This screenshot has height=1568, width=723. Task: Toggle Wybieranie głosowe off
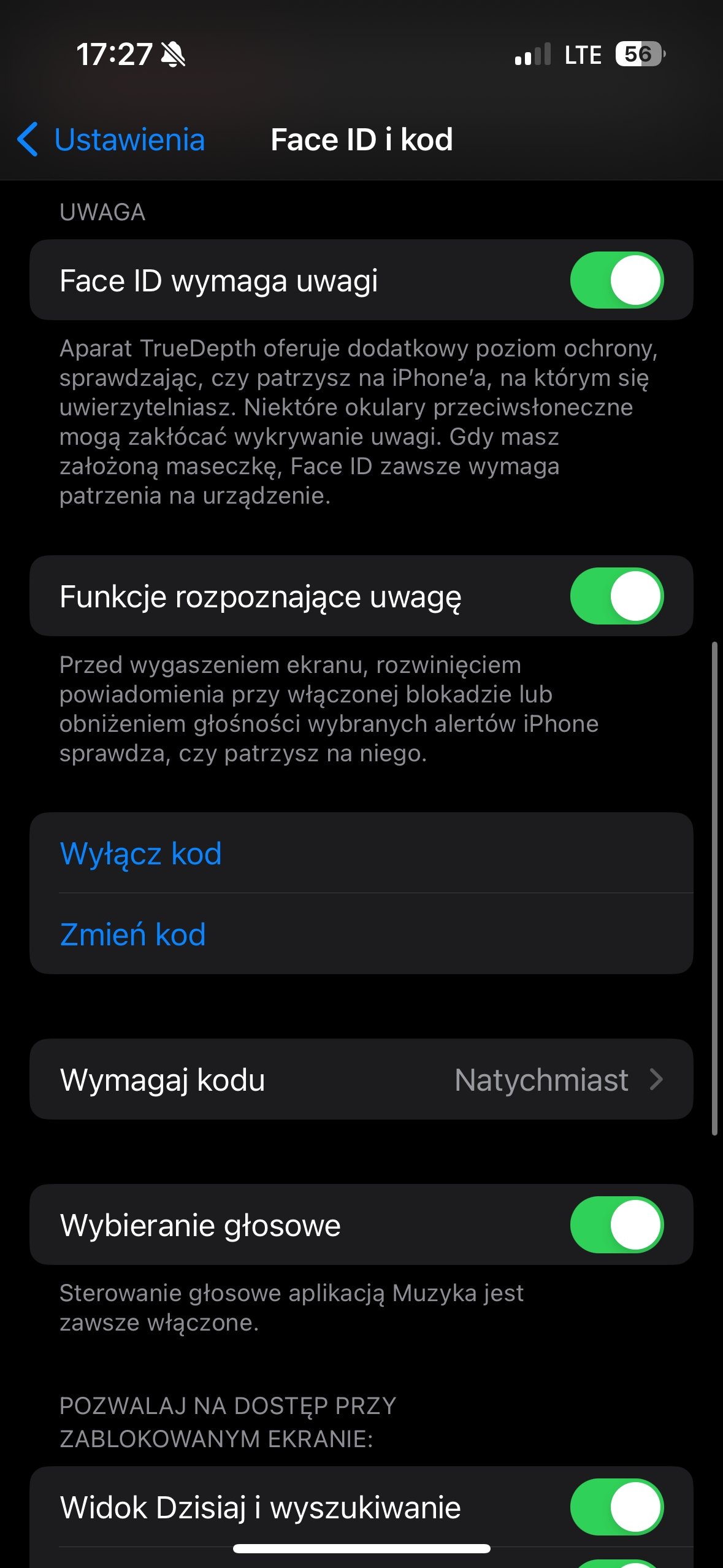pos(616,1225)
